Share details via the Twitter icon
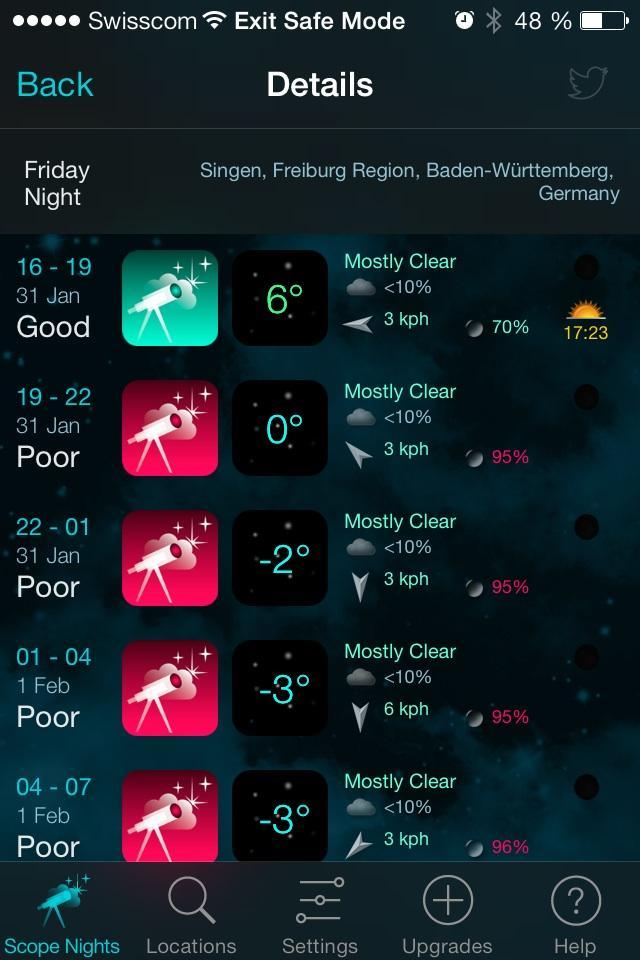Image resolution: width=640 pixels, height=960 pixels. 587,84
